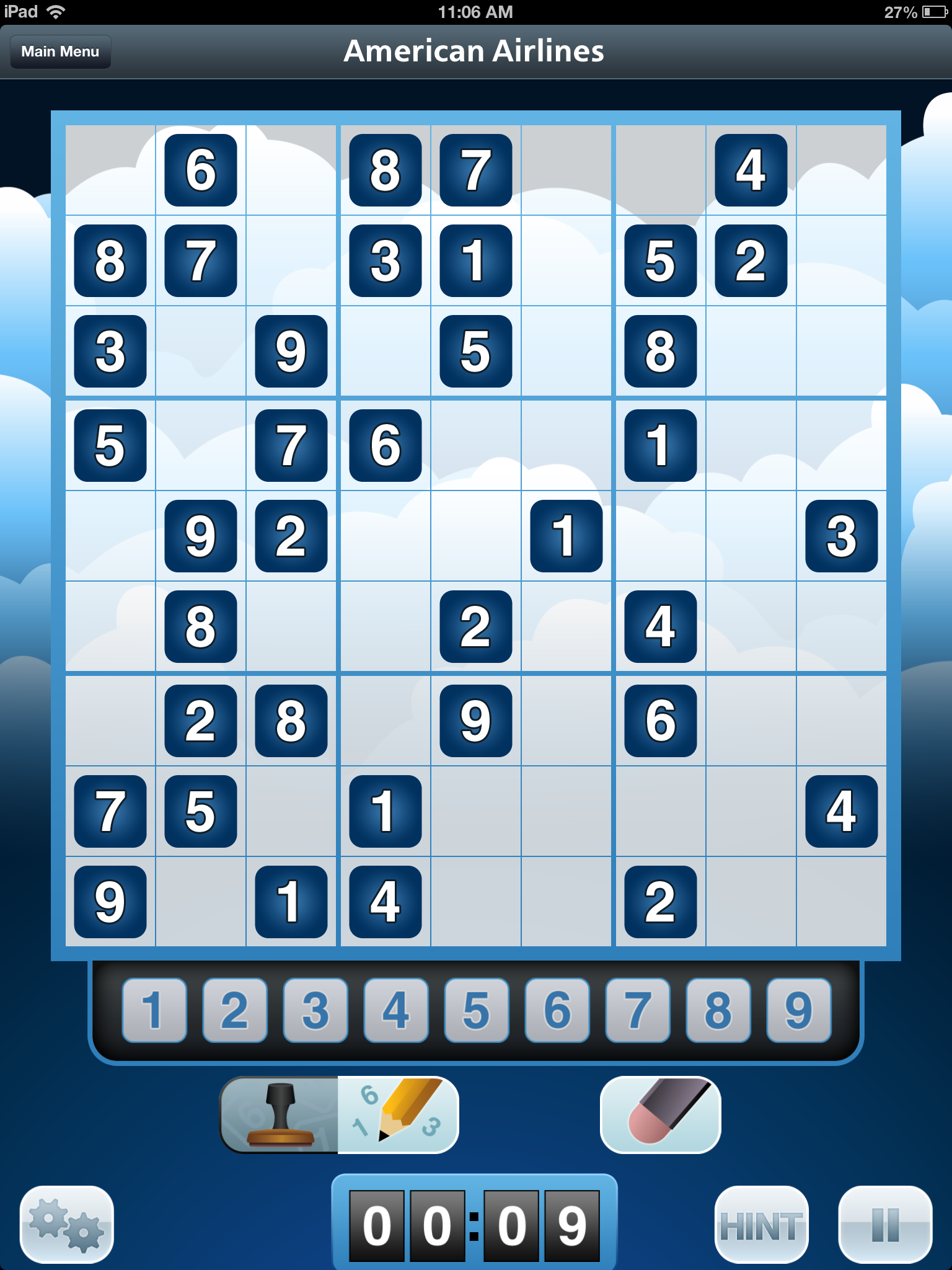Screen dimensions: 952x1270
Task: Open settings with the gears icon
Action: pos(67,1224)
